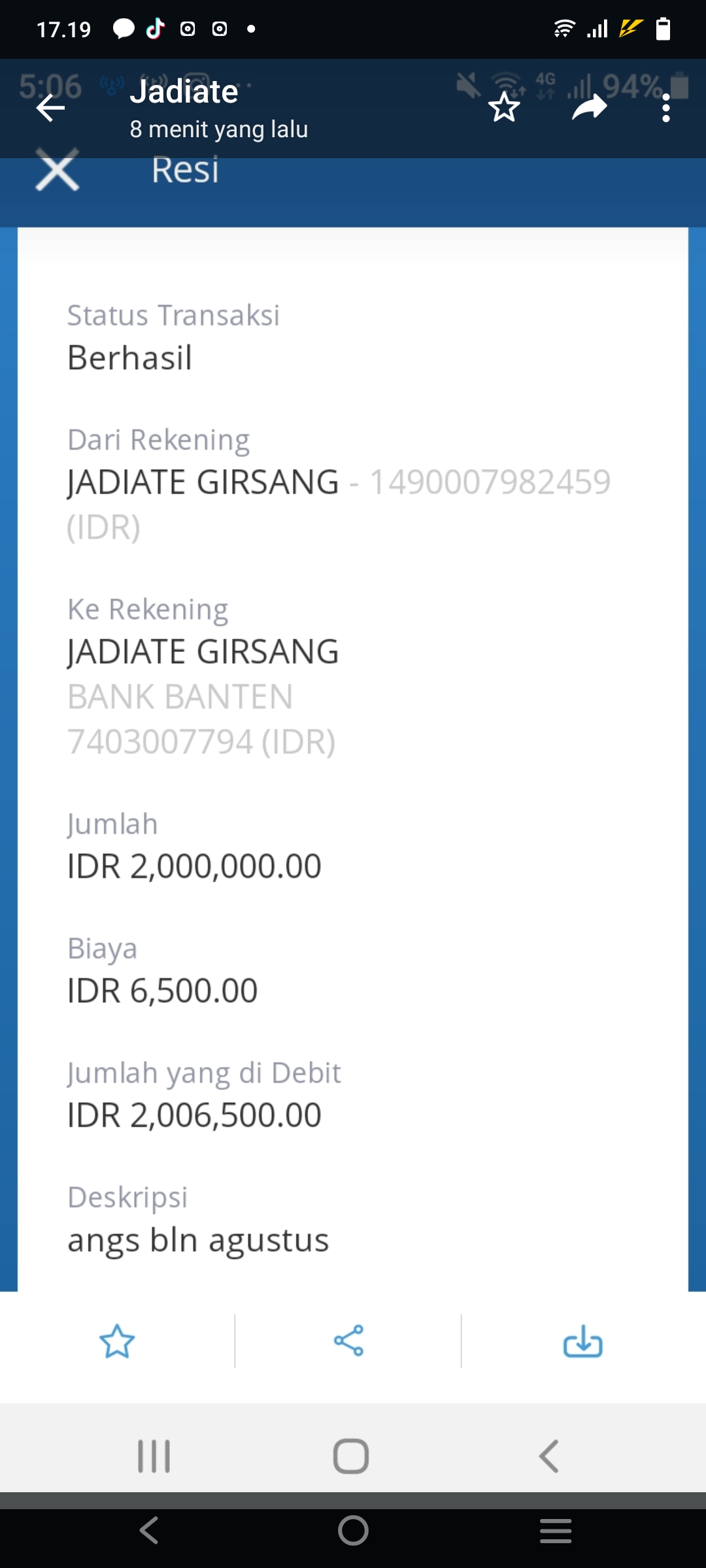Viewport: 706px width, 1568px height.
Task: Go back from the Jadiate image viewer
Action: 50,108
